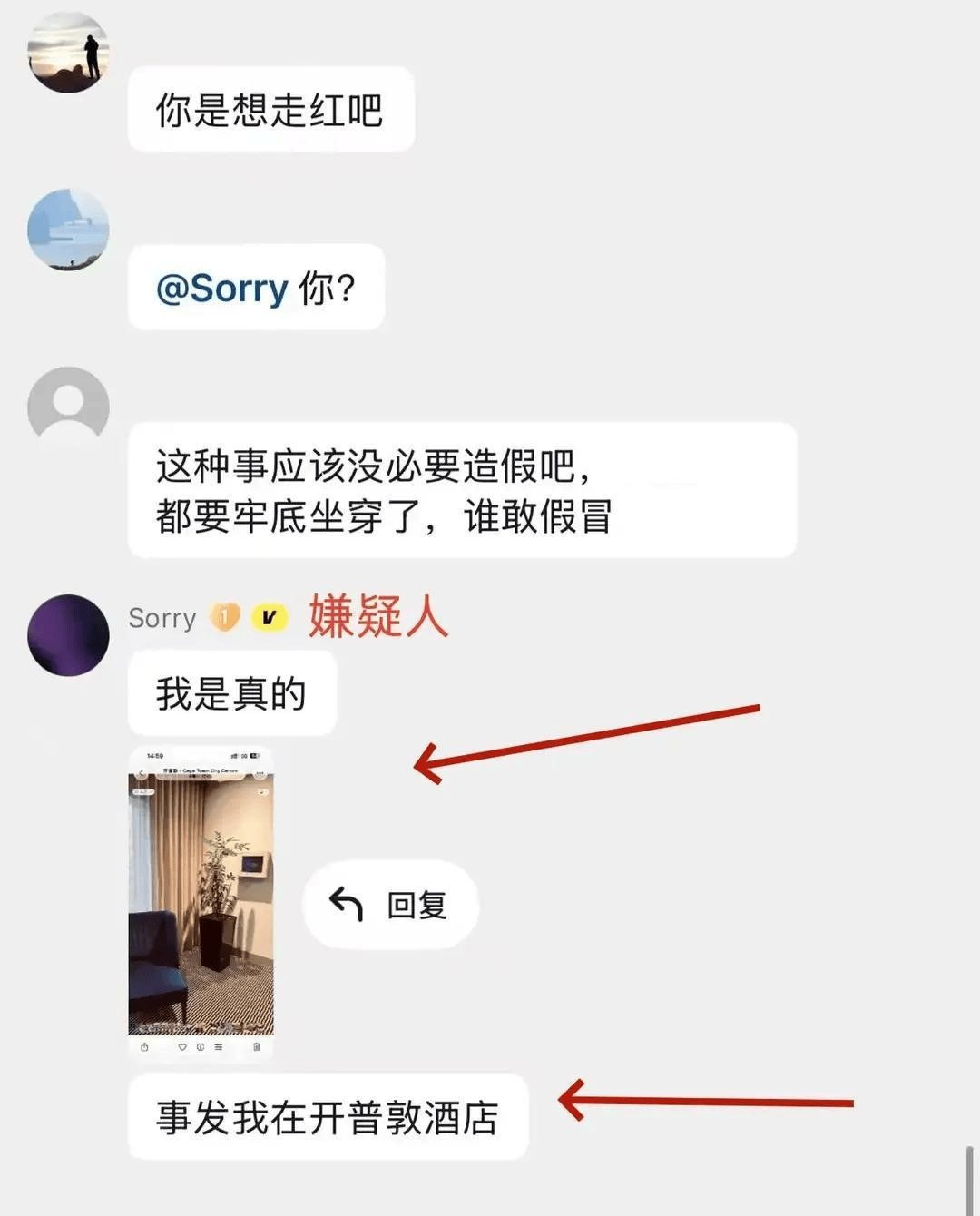The width and height of the screenshot is (980, 1216).
Task: Open avatar of user saying 你是想走红吧
Action: click(68, 52)
